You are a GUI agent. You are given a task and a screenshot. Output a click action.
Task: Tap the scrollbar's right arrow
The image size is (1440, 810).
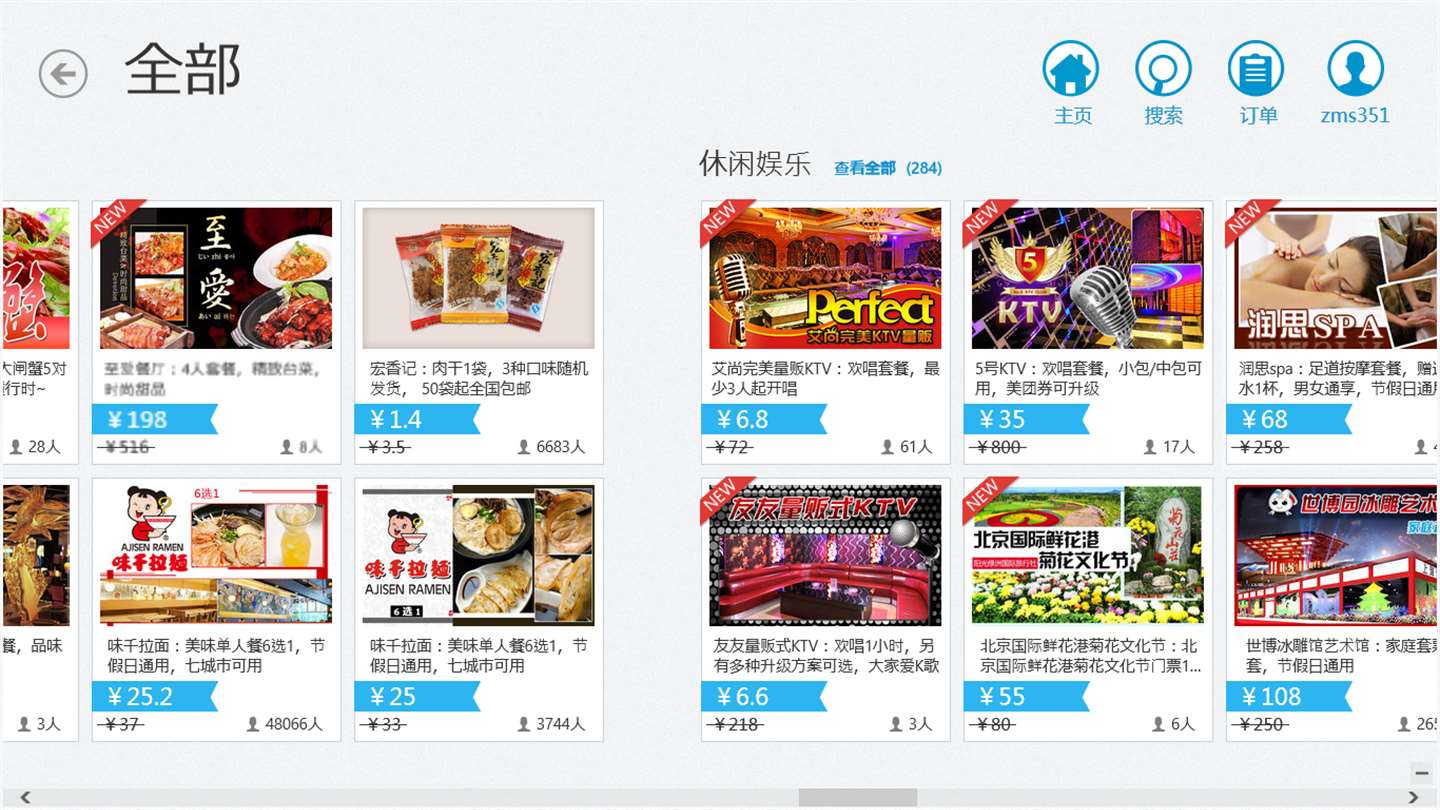(x=1413, y=798)
